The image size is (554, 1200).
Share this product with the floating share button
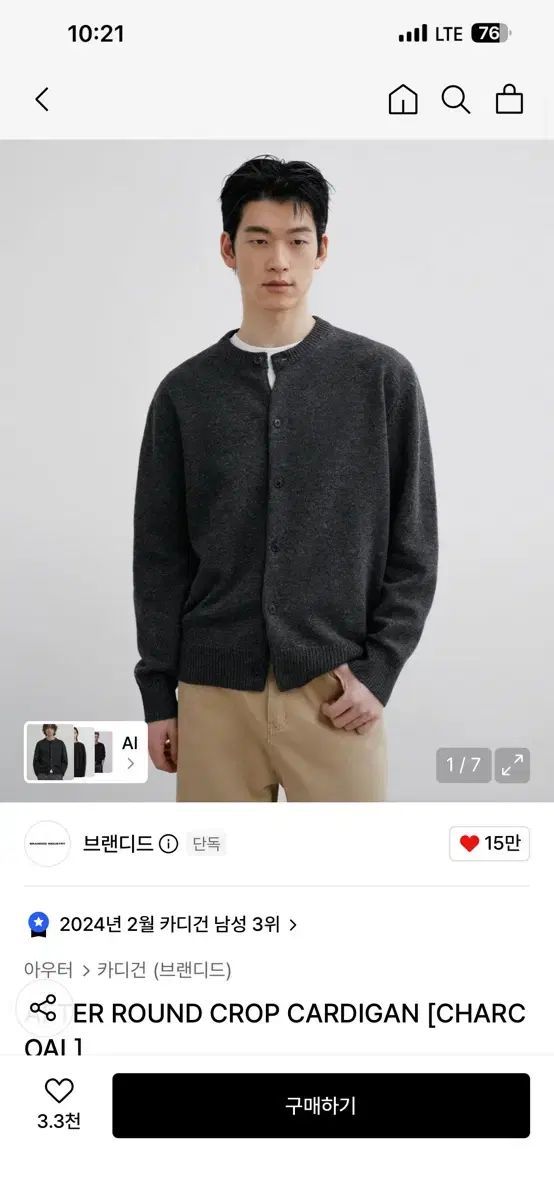43,1007
